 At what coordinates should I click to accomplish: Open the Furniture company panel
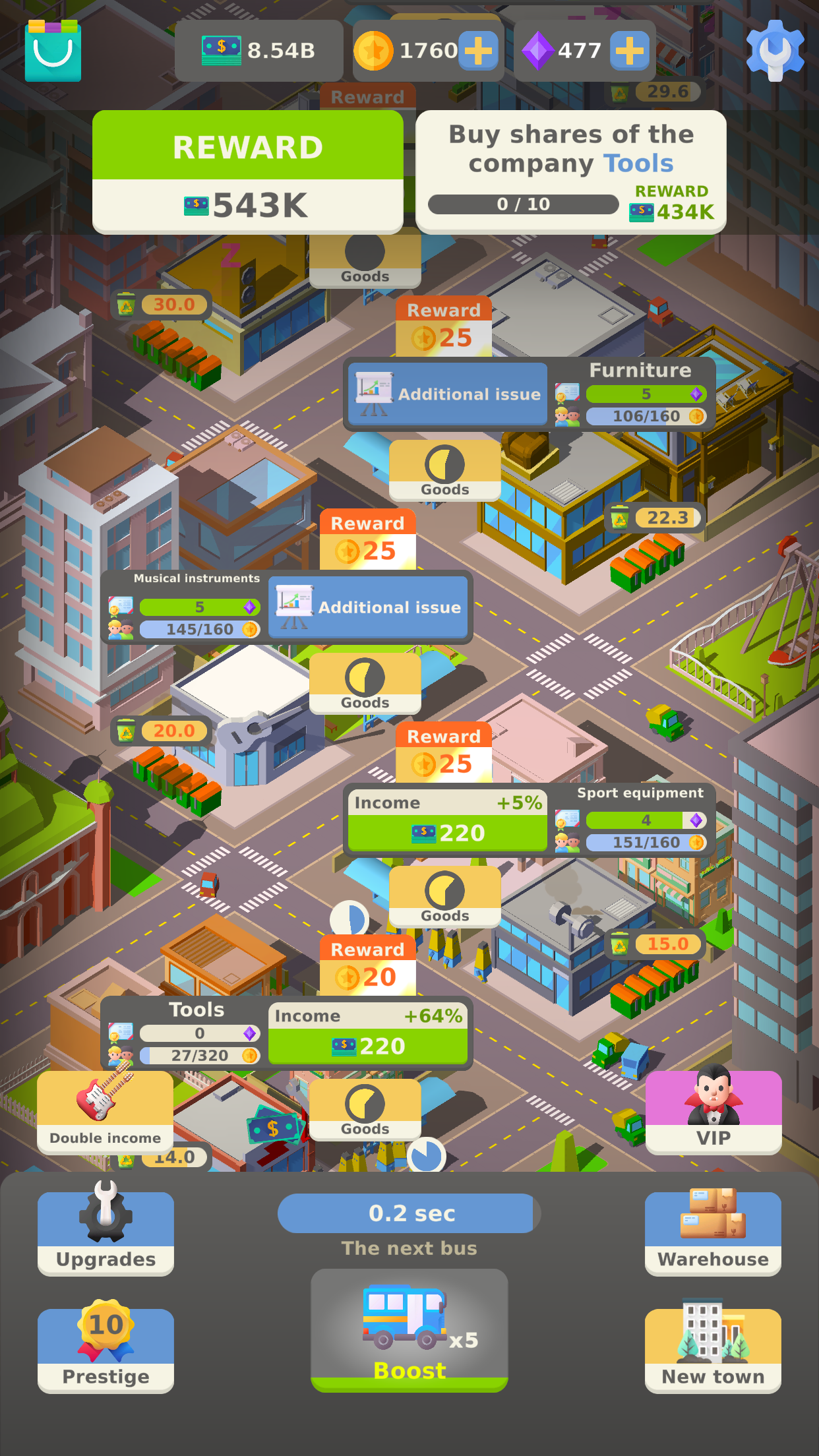point(632,394)
